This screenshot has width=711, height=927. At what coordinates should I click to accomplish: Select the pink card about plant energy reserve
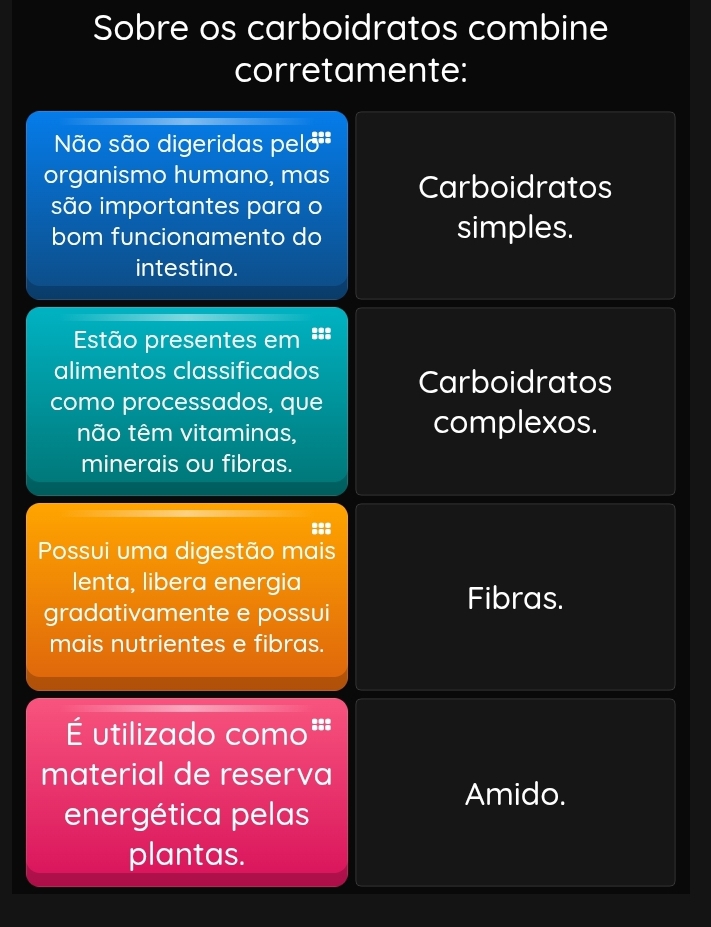tap(186, 792)
